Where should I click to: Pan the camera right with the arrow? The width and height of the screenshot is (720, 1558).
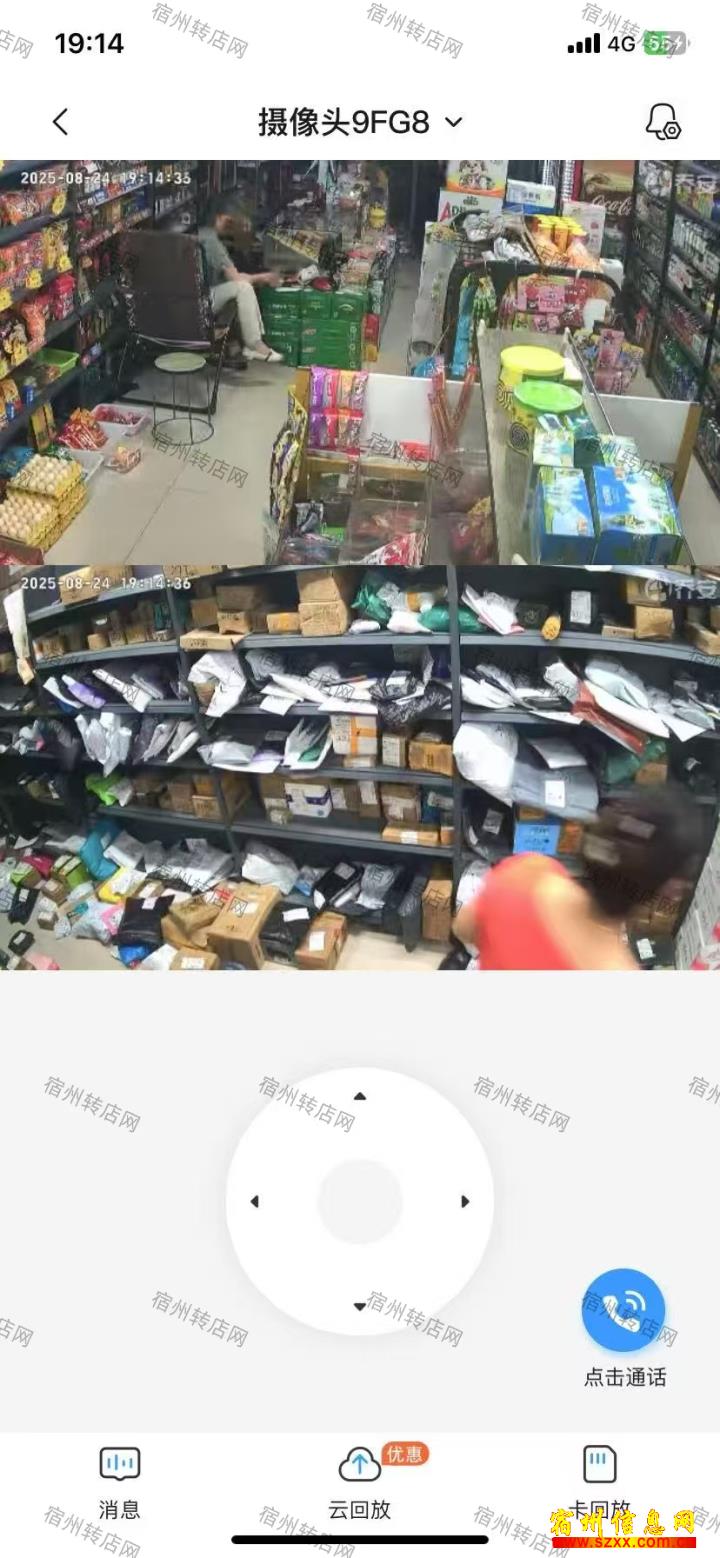(465, 1201)
